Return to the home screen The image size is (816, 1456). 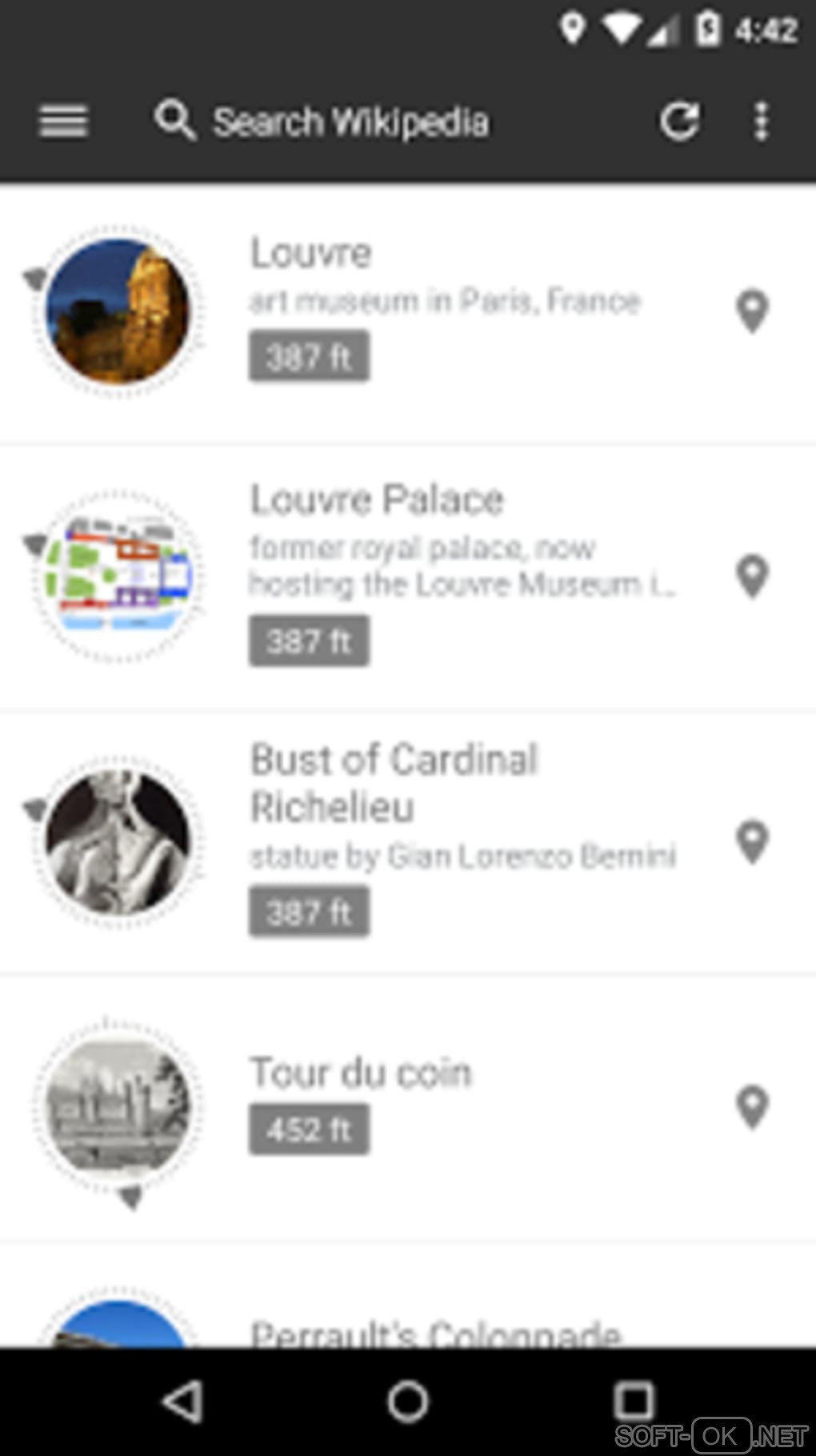coord(408,1402)
